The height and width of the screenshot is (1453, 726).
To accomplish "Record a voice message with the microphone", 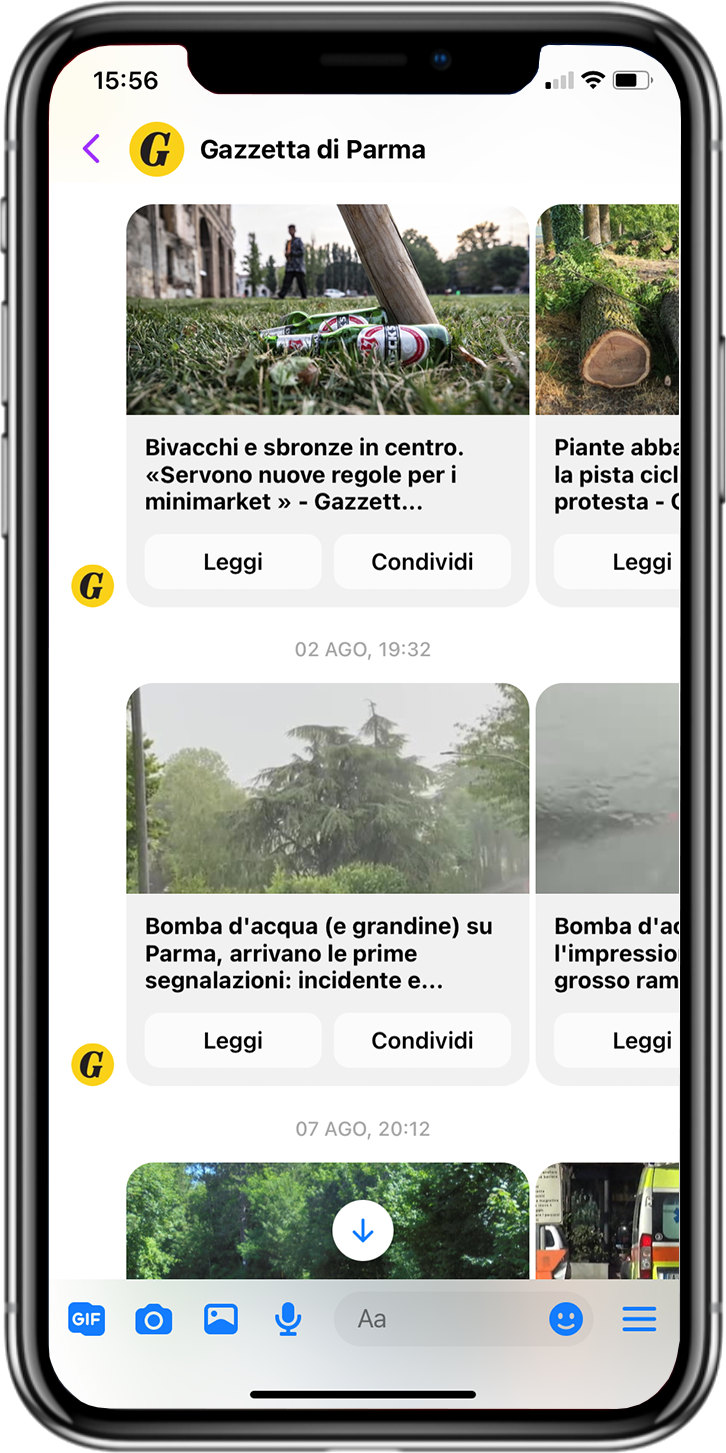I will pos(288,1320).
